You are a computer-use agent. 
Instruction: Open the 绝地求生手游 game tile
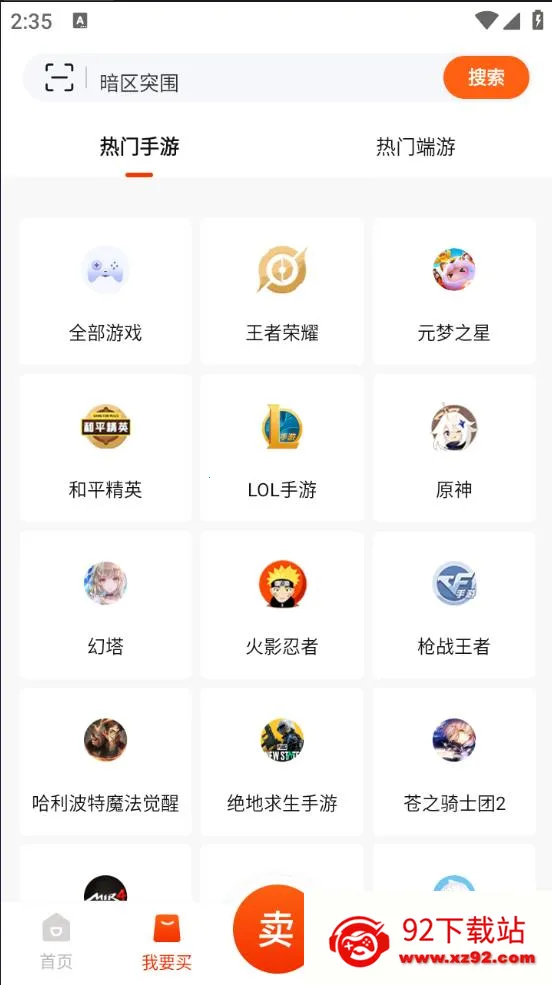(282, 761)
